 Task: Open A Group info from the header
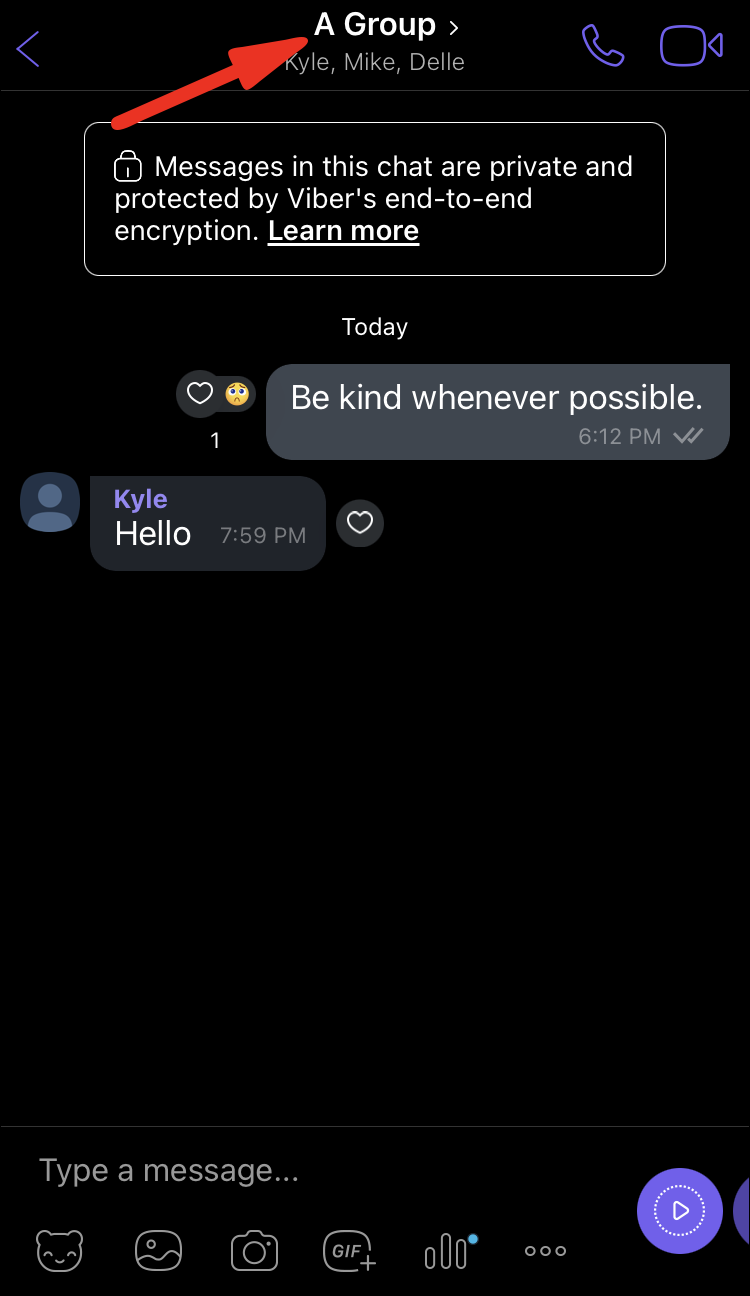pos(385,26)
